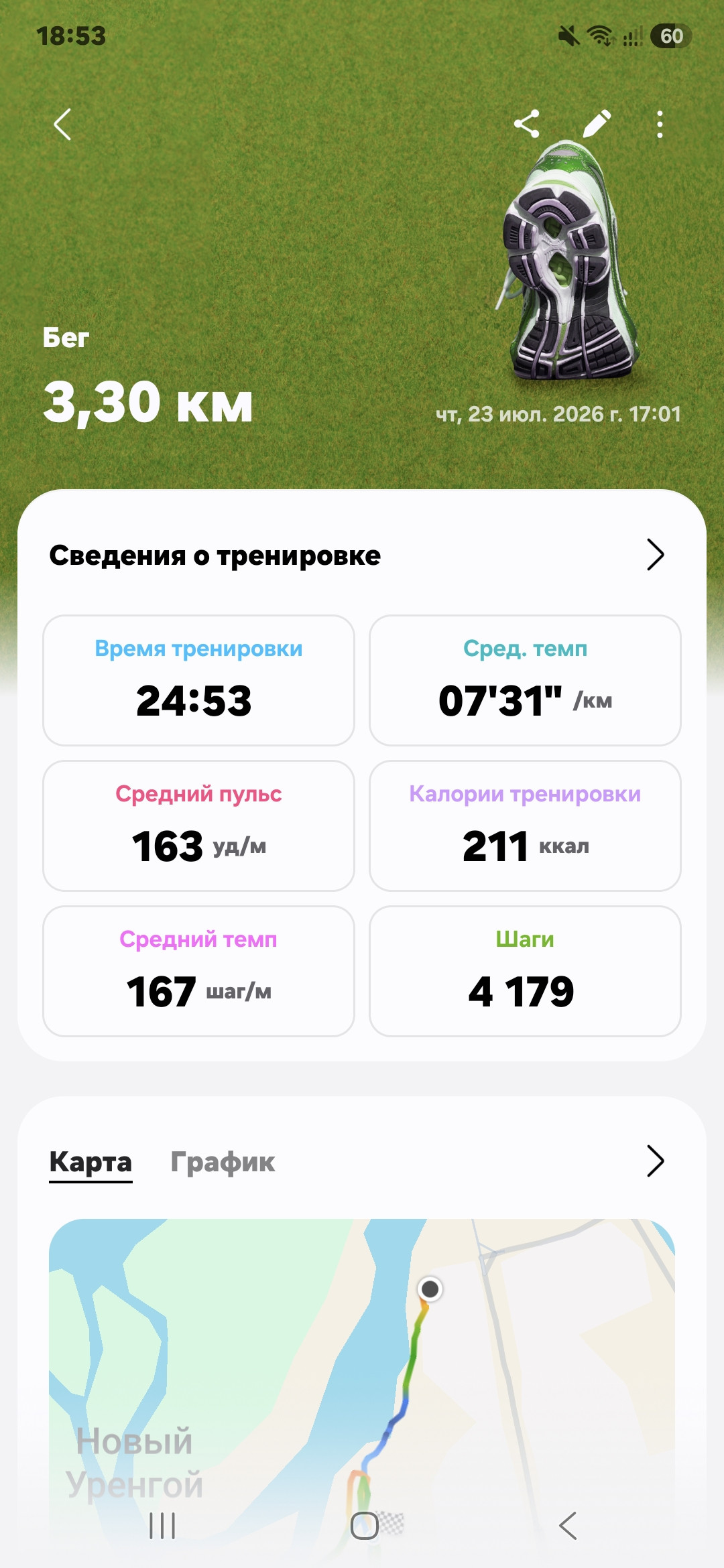Open recent apps from navigation bar

[x=162, y=1526]
